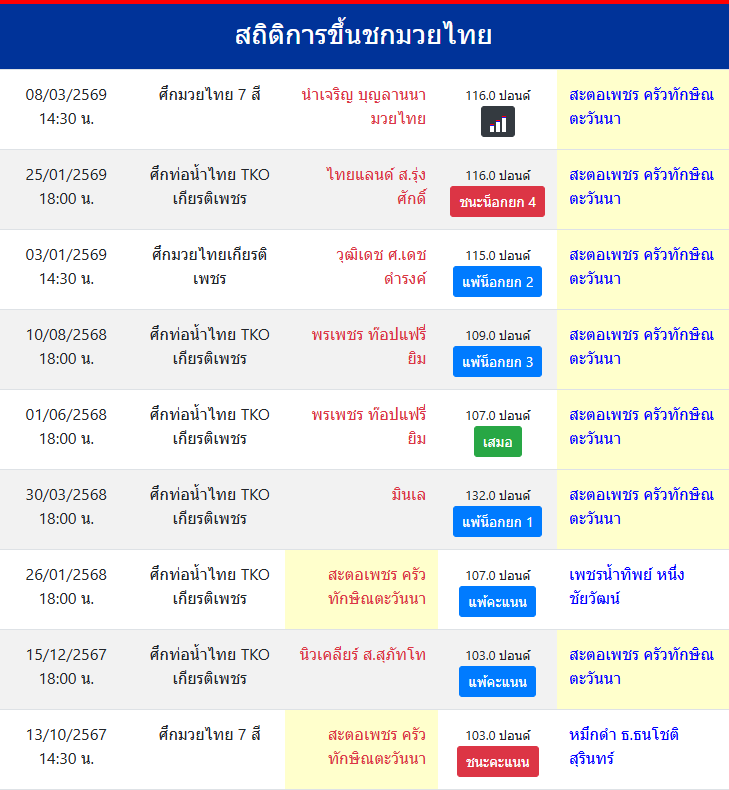Image resolution: width=729 pixels, height=790 pixels.
Task: Open fighter ไทยแลนด์ ส.รุ่งศักดิ์ link
Action: 376,186
